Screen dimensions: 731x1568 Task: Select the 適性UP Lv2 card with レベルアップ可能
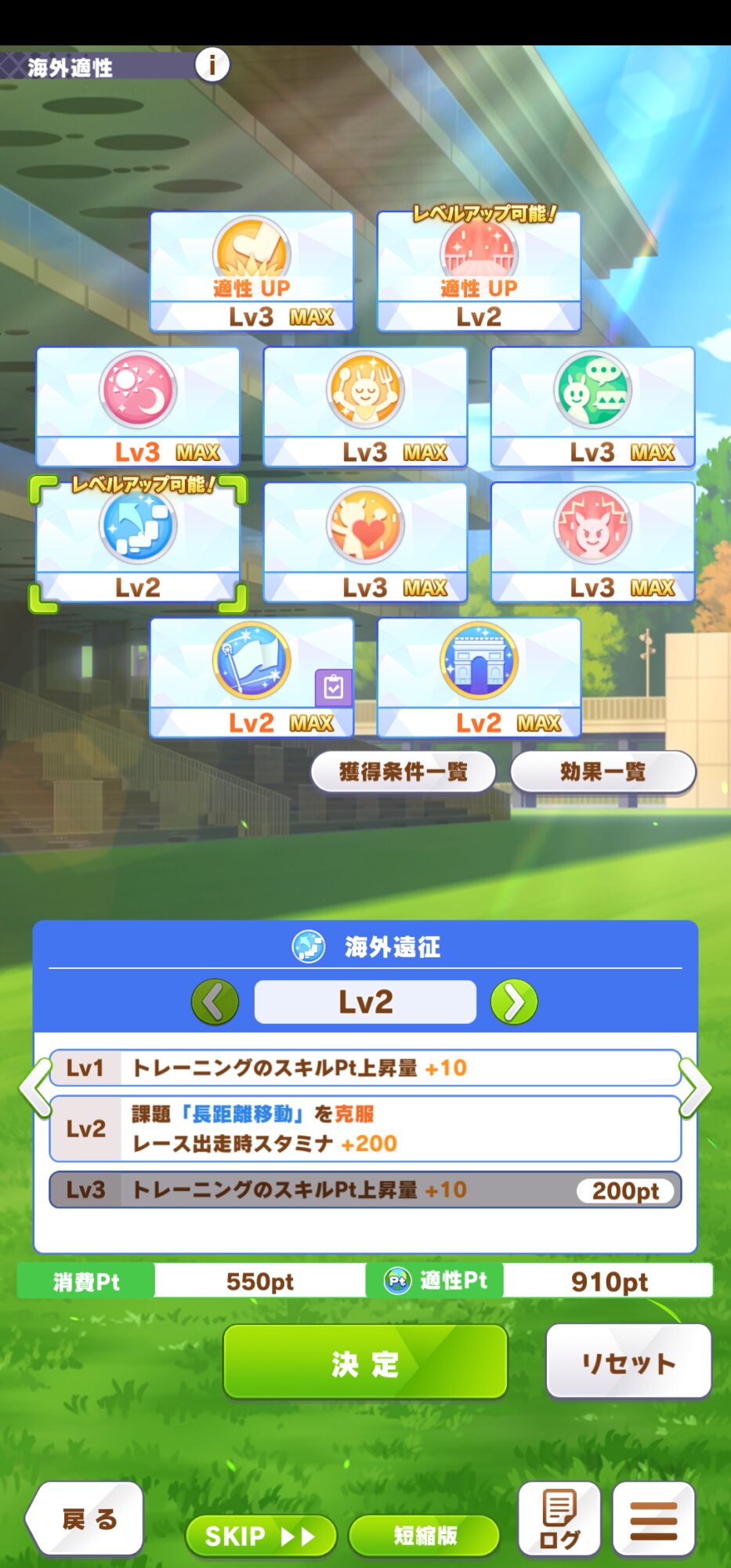click(x=479, y=271)
